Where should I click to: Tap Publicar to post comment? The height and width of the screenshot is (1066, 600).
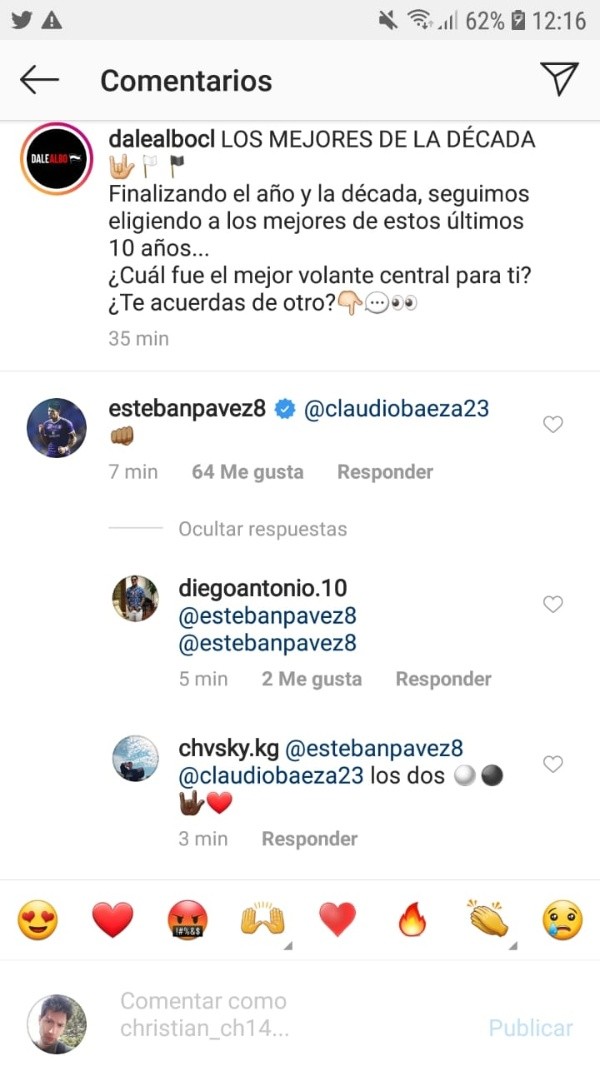point(530,1028)
